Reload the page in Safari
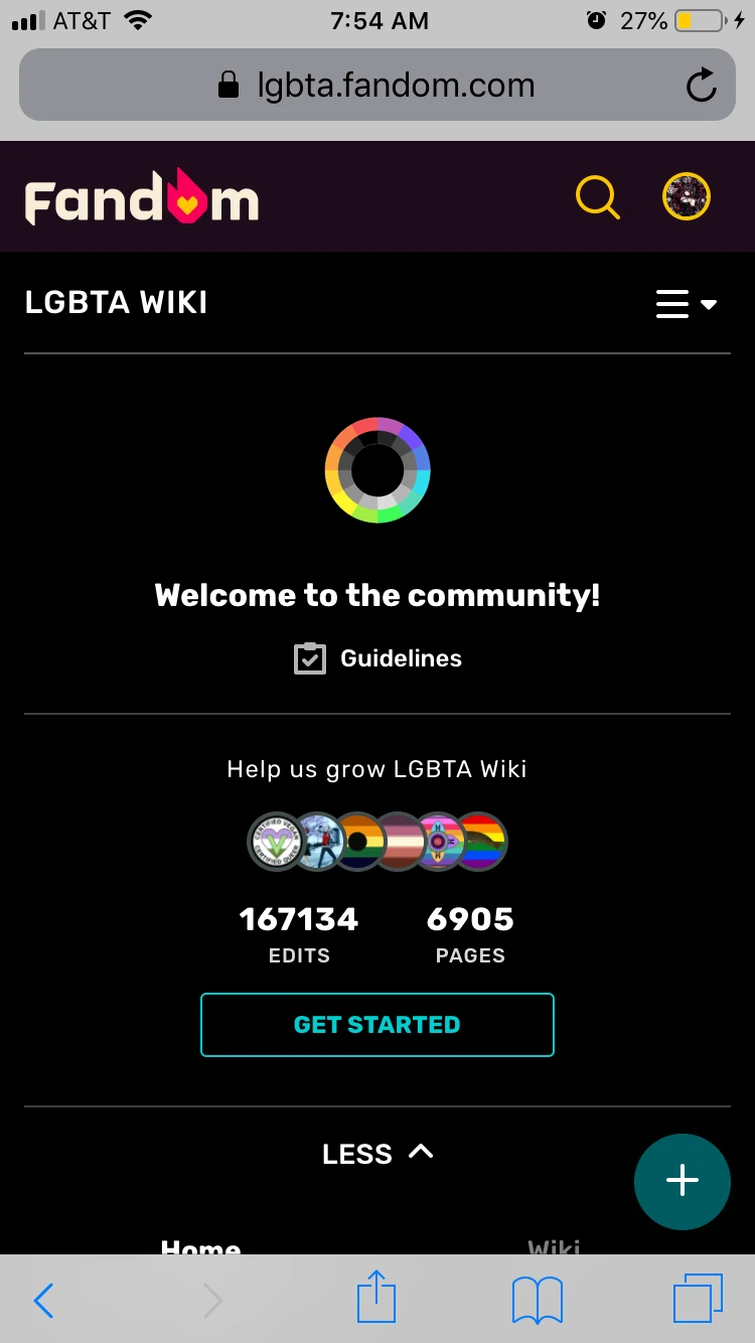This screenshot has width=755, height=1343. 701,85
